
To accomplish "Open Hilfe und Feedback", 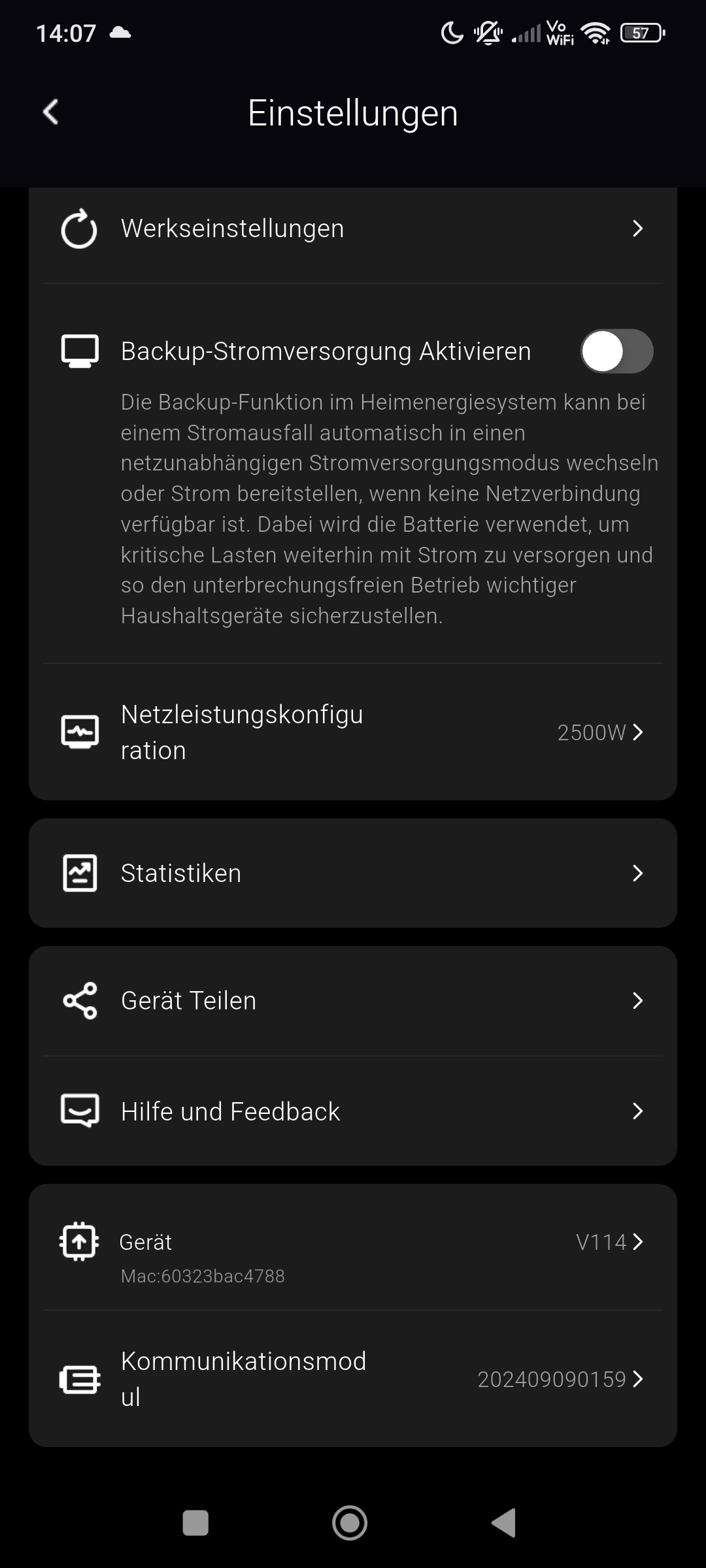I will (352, 1111).
